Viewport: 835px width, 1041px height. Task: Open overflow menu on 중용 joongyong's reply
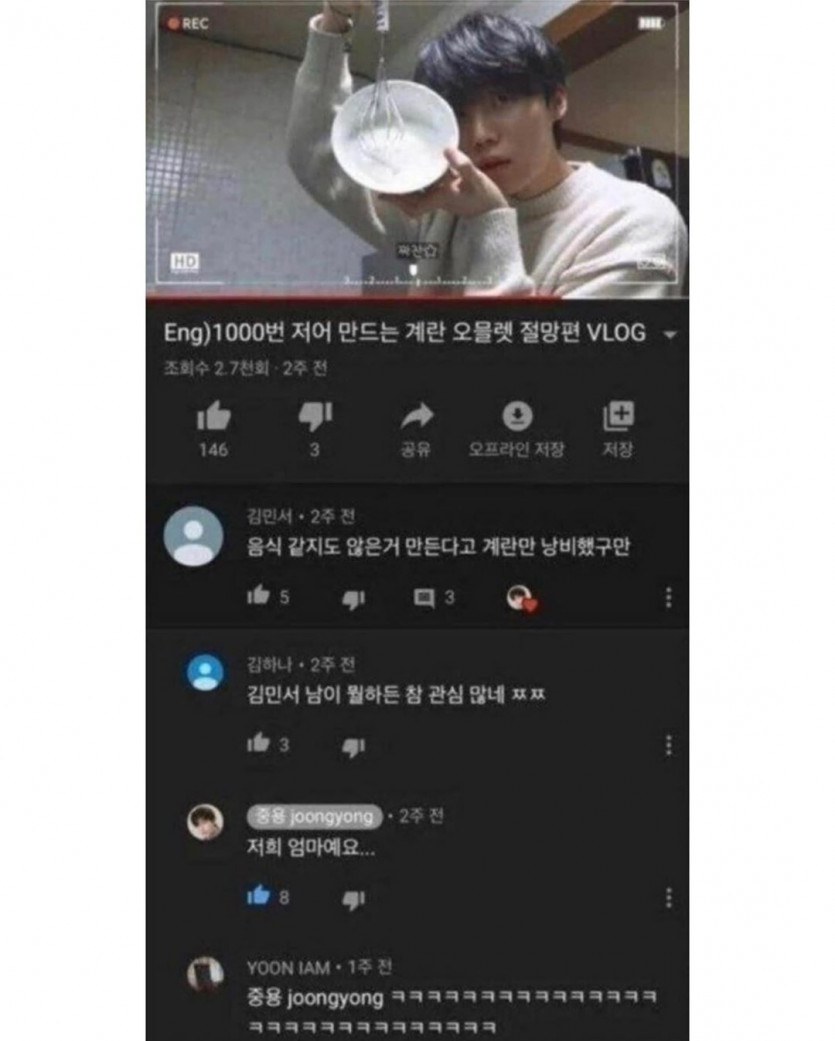pyautogui.click(x=668, y=898)
